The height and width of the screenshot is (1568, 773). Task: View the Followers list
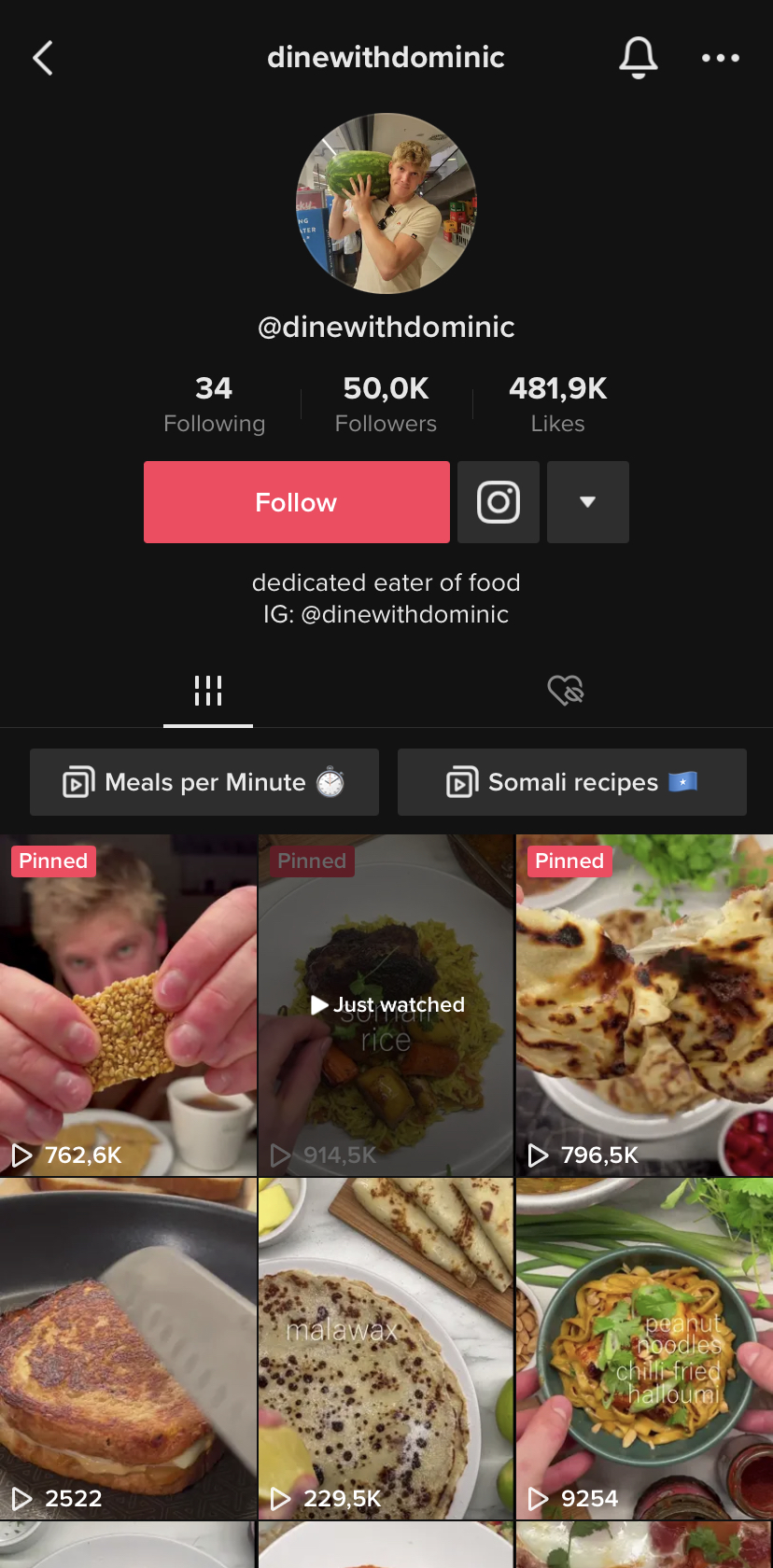[386, 404]
